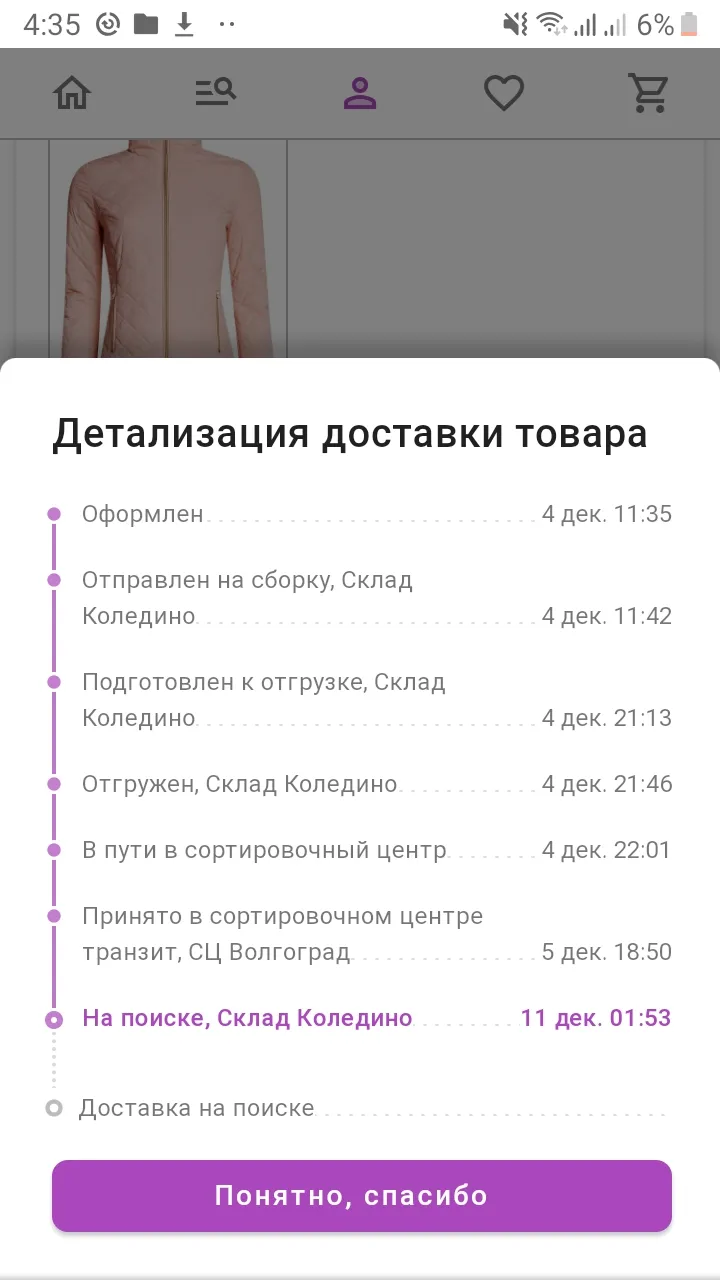Open the favorites heart tab
720x1280 pixels.
(504, 94)
